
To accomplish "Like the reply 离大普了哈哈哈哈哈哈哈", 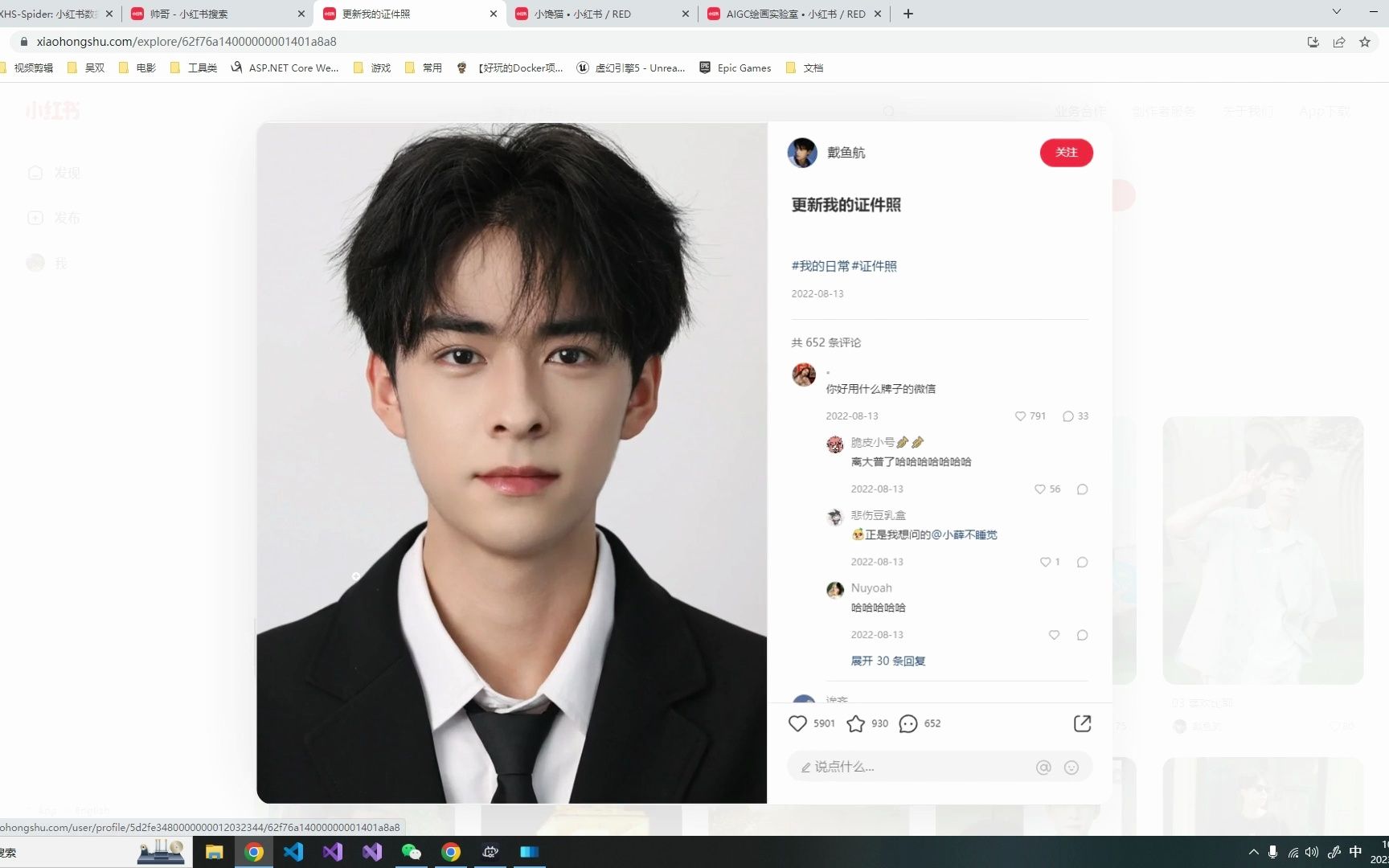I will tap(1040, 489).
